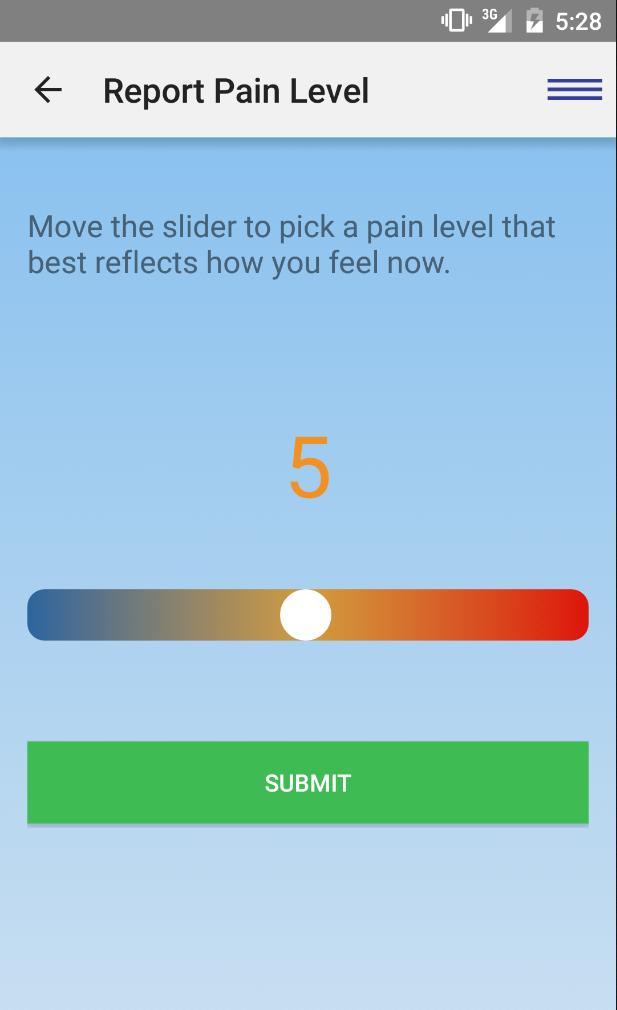
Task: Tap the pain level slider handle
Action: (x=305, y=615)
